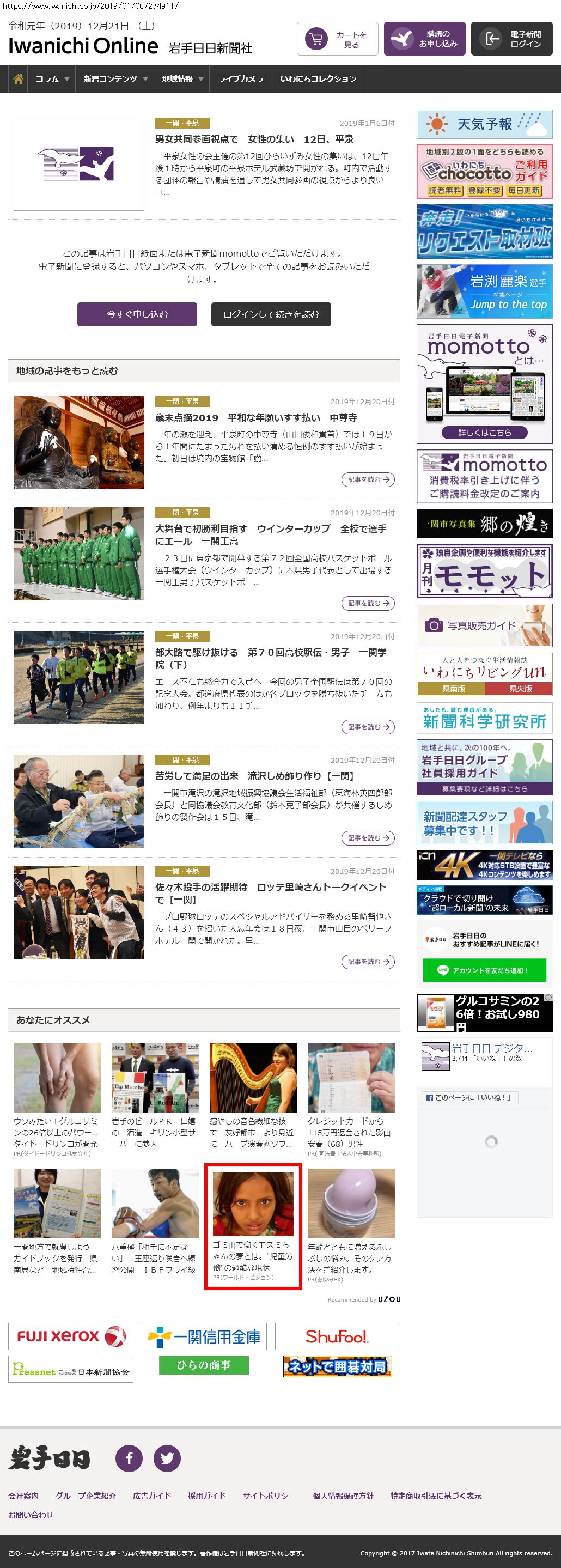Expand the 新着コンテンツ menu

(115, 79)
